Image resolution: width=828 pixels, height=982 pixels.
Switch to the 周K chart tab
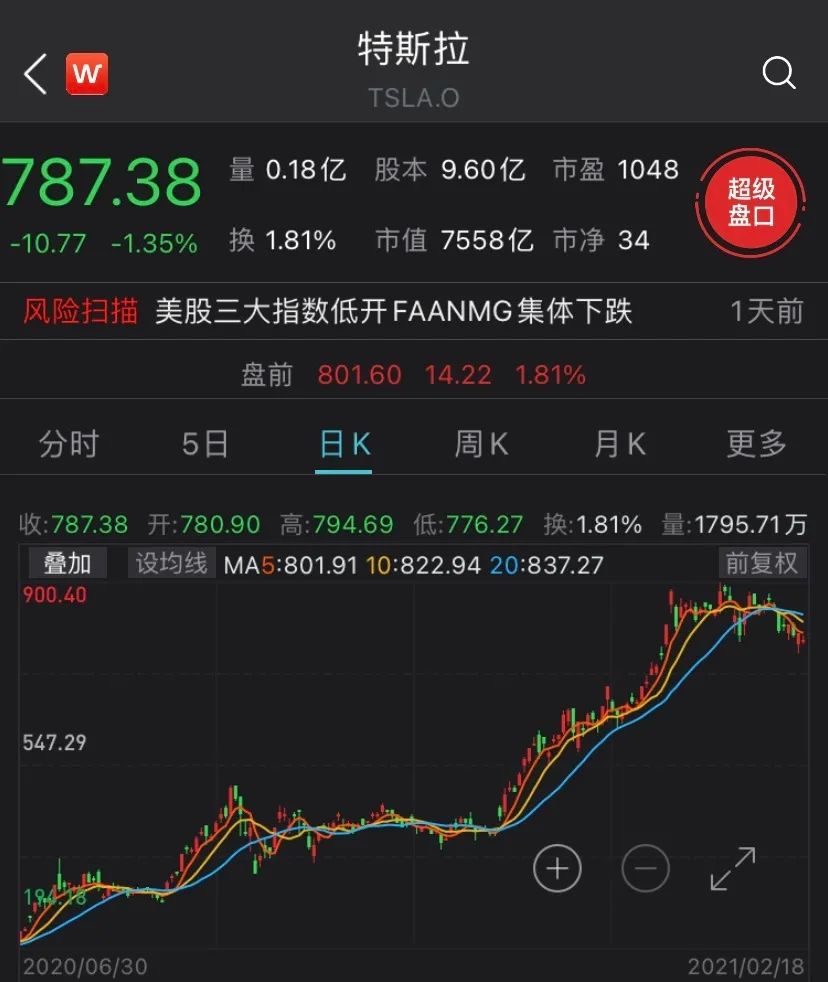[x=482, y=444]
